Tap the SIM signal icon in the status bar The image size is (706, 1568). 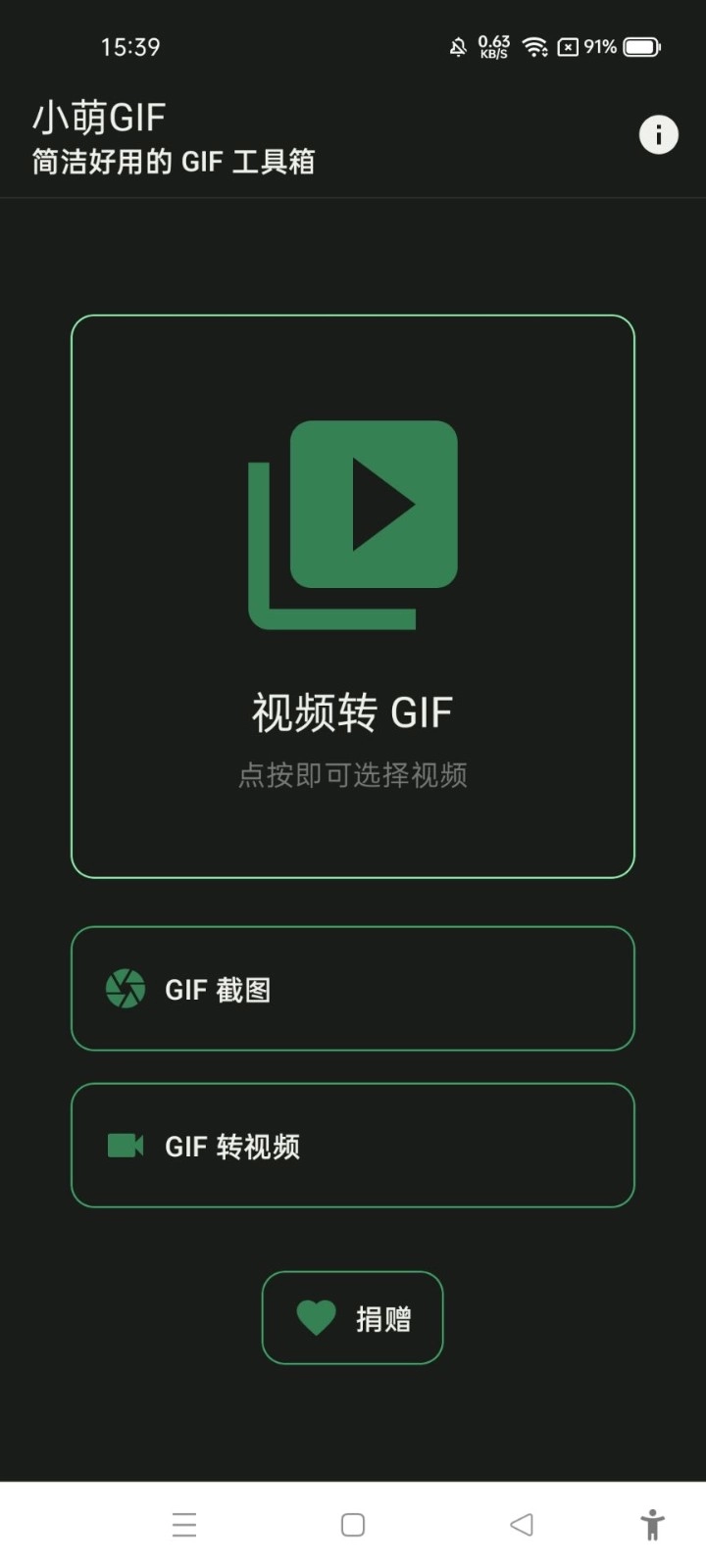tap(567, 46)
